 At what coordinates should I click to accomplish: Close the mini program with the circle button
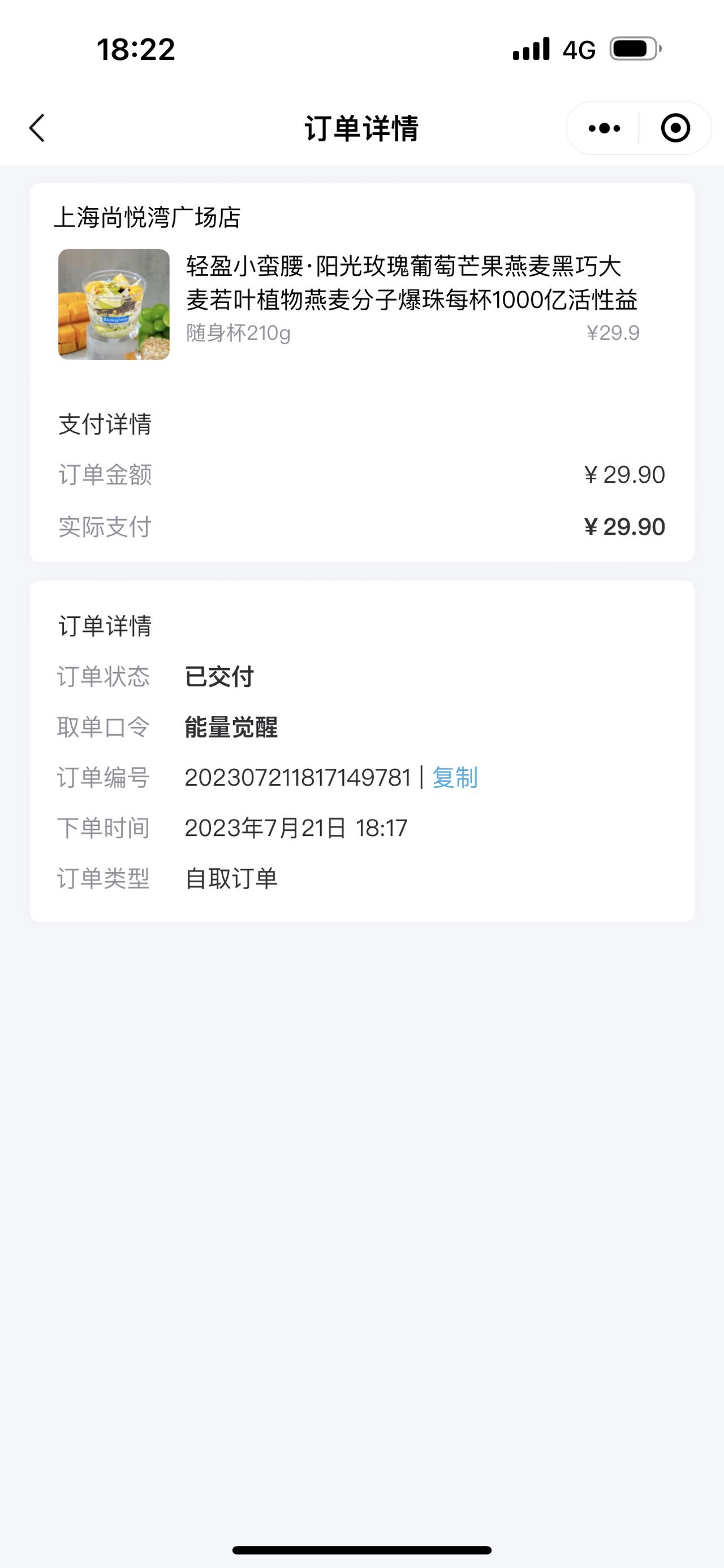click(675, 128)
